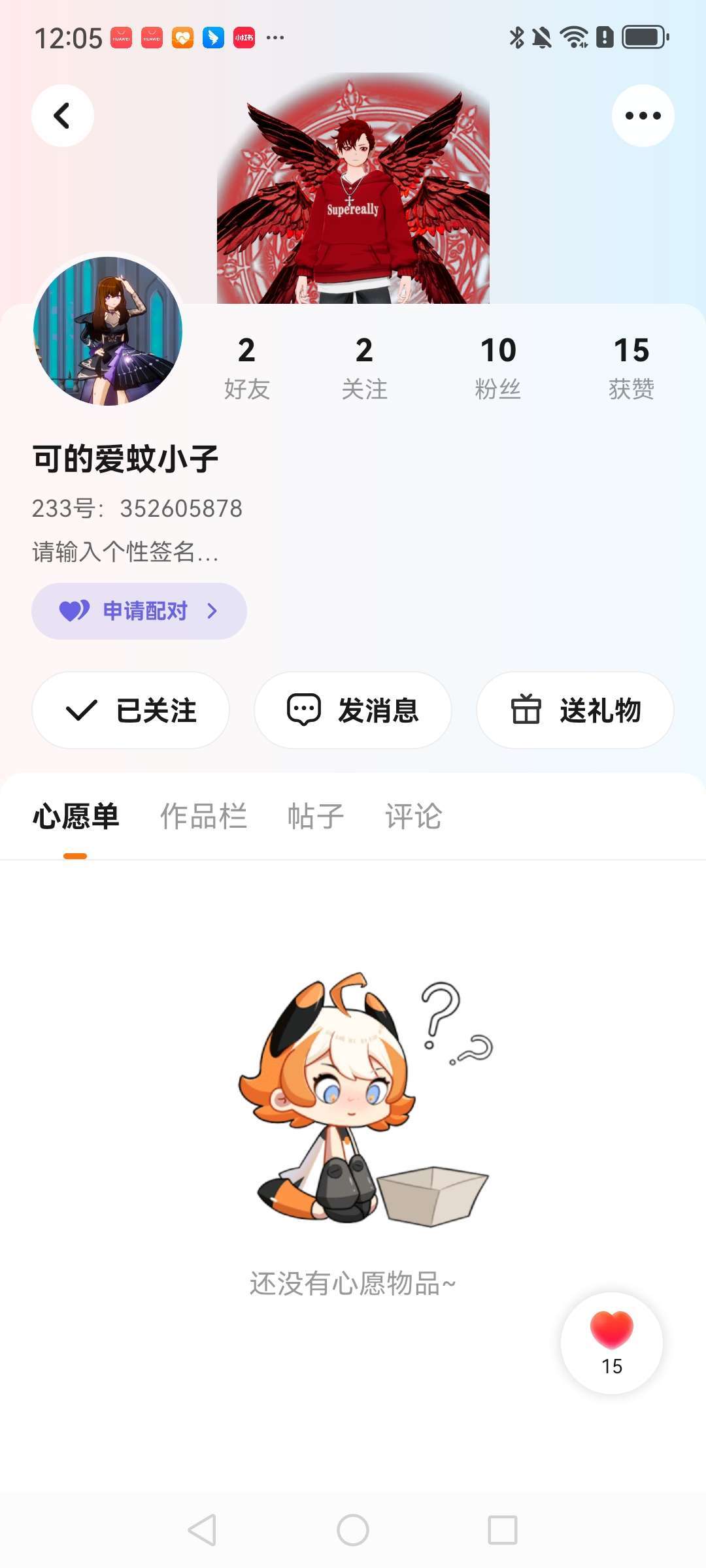View profile avatar of 可的爱蚊小子
The image size is (706, 1568).
108,331
